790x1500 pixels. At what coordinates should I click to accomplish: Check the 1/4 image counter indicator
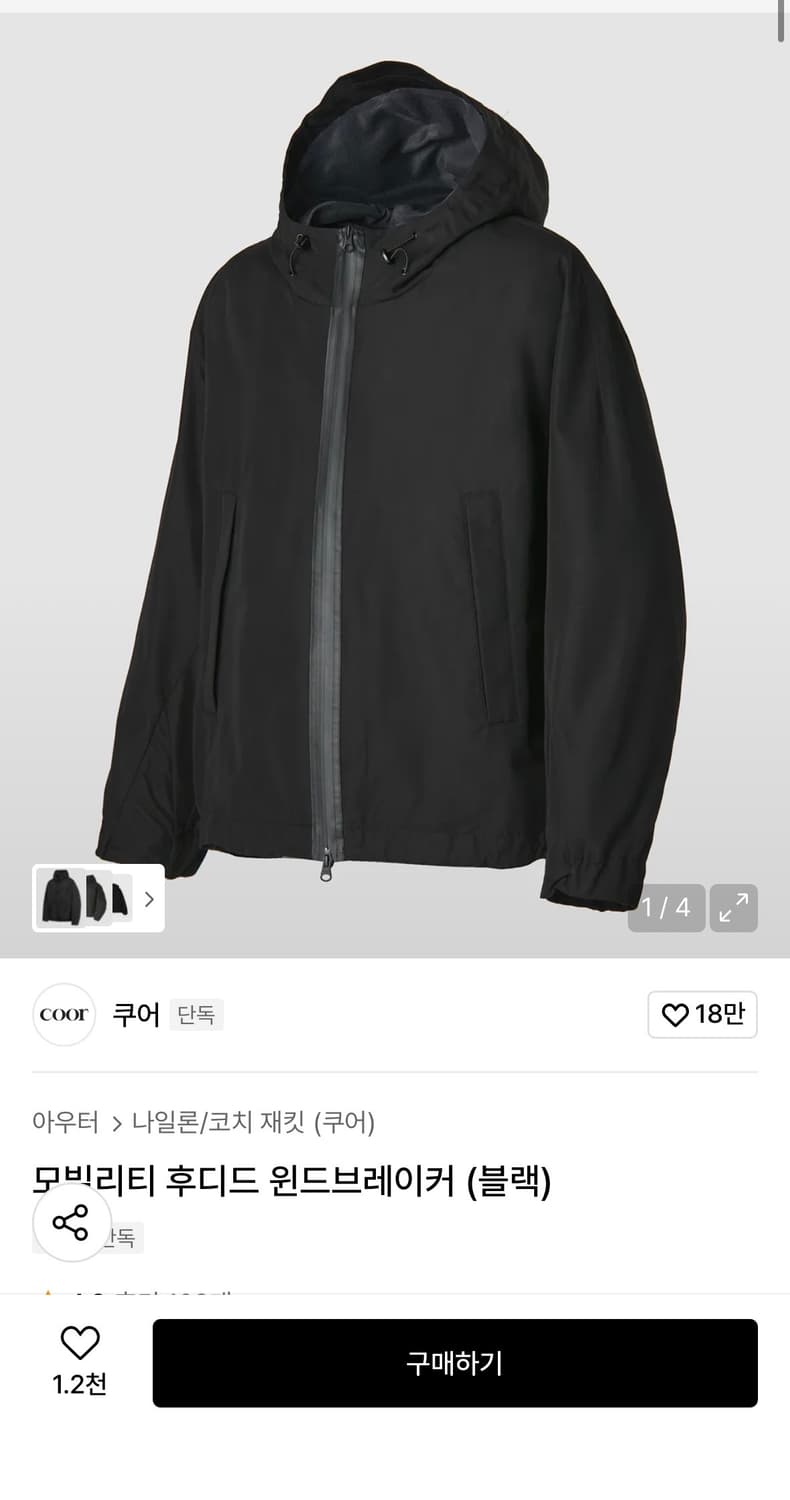tap(666, 907)
